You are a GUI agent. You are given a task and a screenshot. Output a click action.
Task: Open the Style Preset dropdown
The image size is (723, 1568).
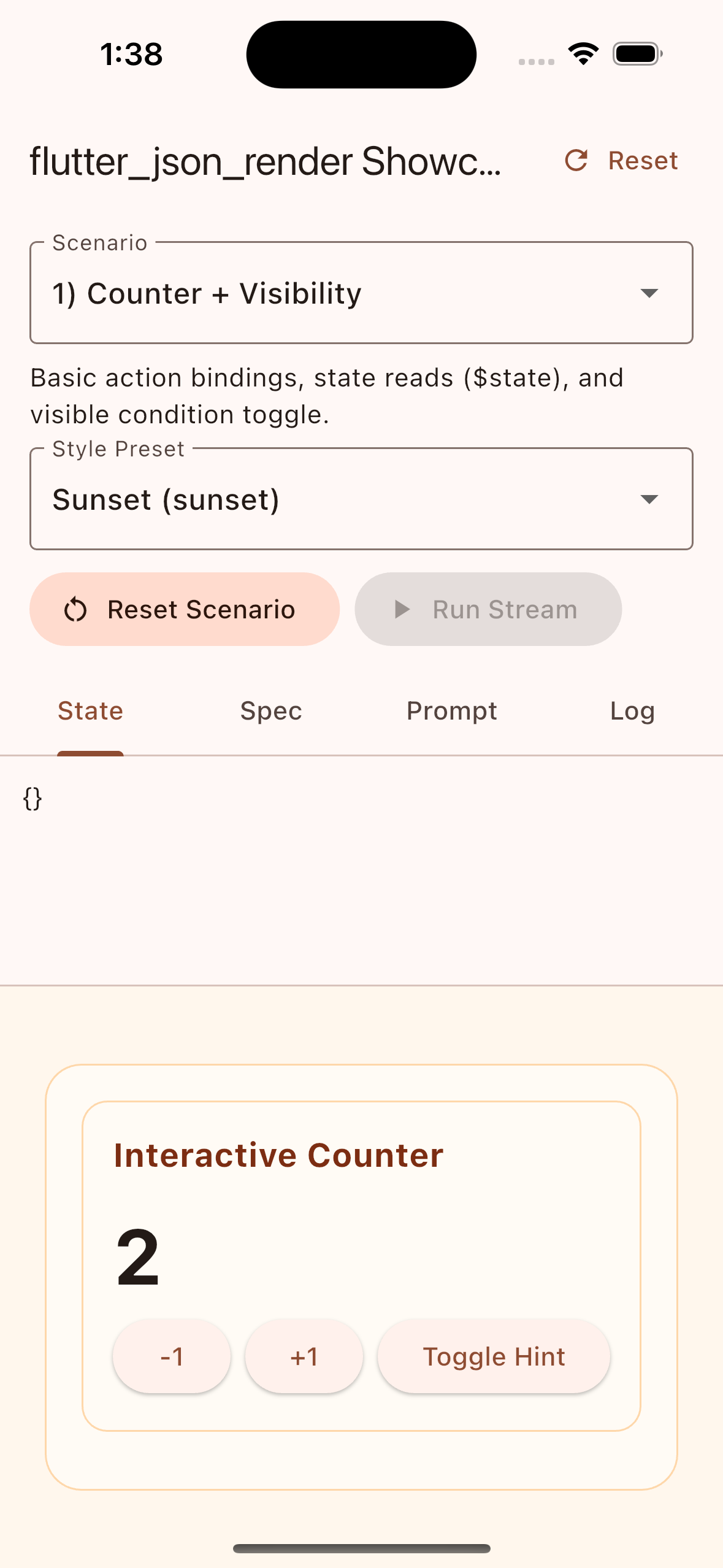(362, 499)
